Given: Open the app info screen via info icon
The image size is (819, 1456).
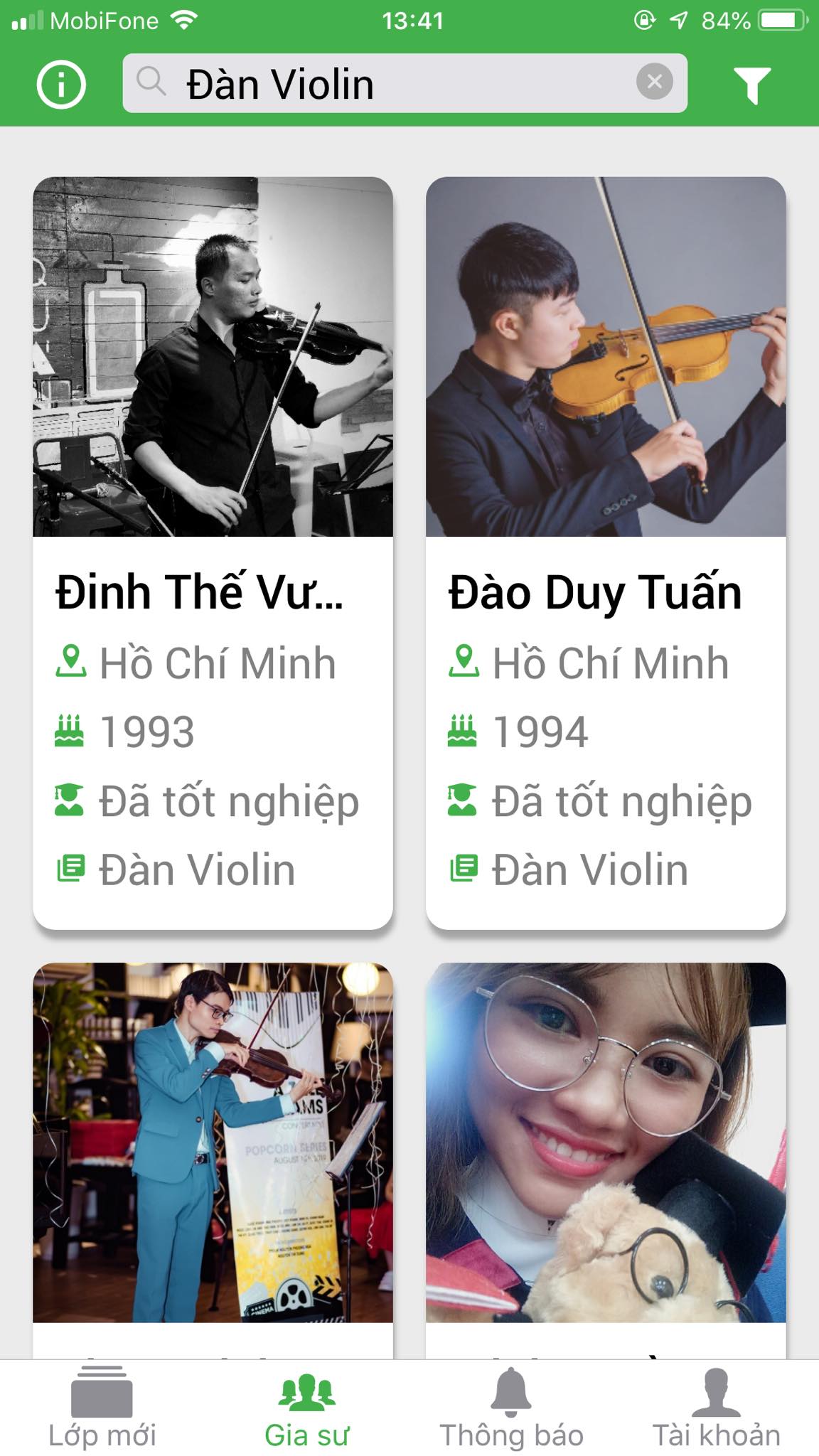Looking at the screenshot, I should pyautogui.click(x=60, y=84).
